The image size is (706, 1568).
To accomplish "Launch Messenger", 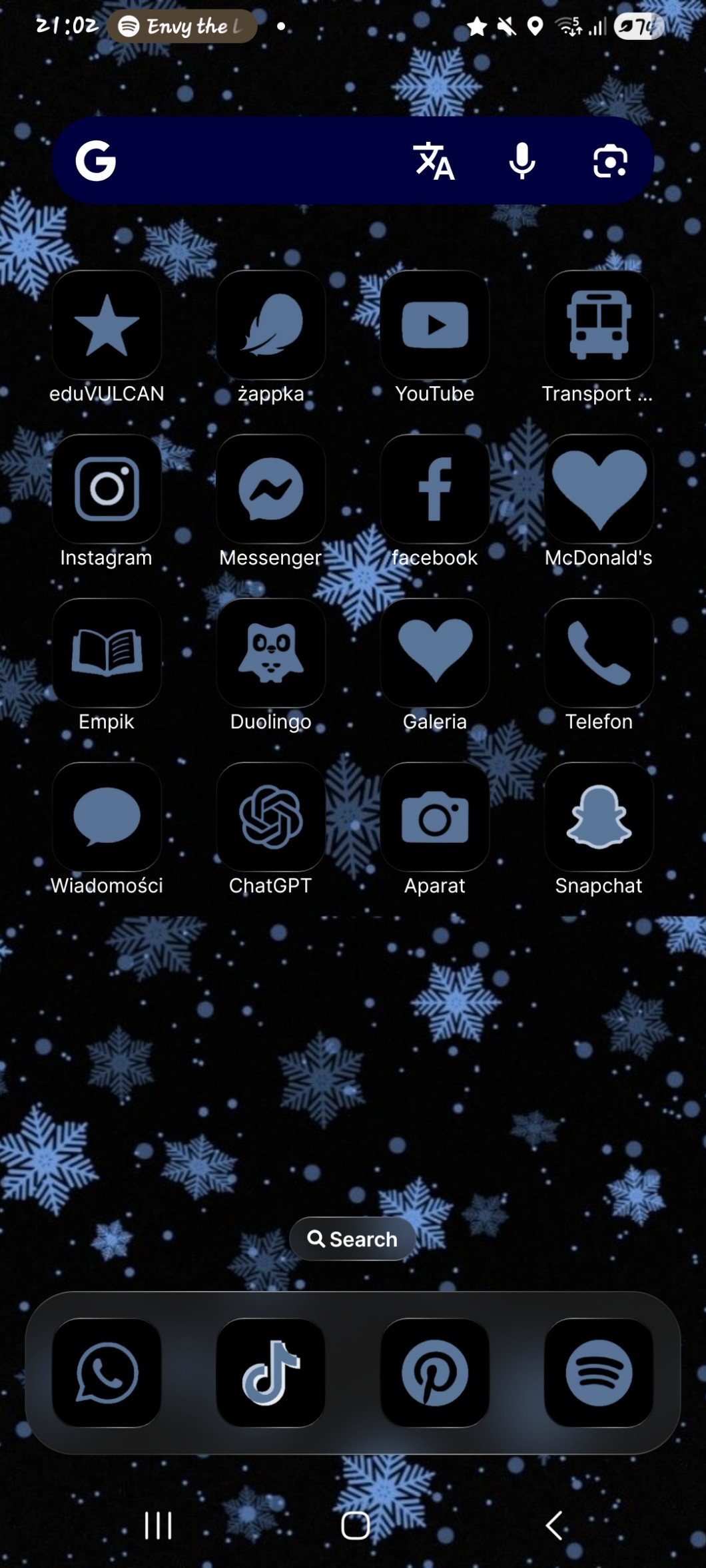I will click(x=270, y=489).
